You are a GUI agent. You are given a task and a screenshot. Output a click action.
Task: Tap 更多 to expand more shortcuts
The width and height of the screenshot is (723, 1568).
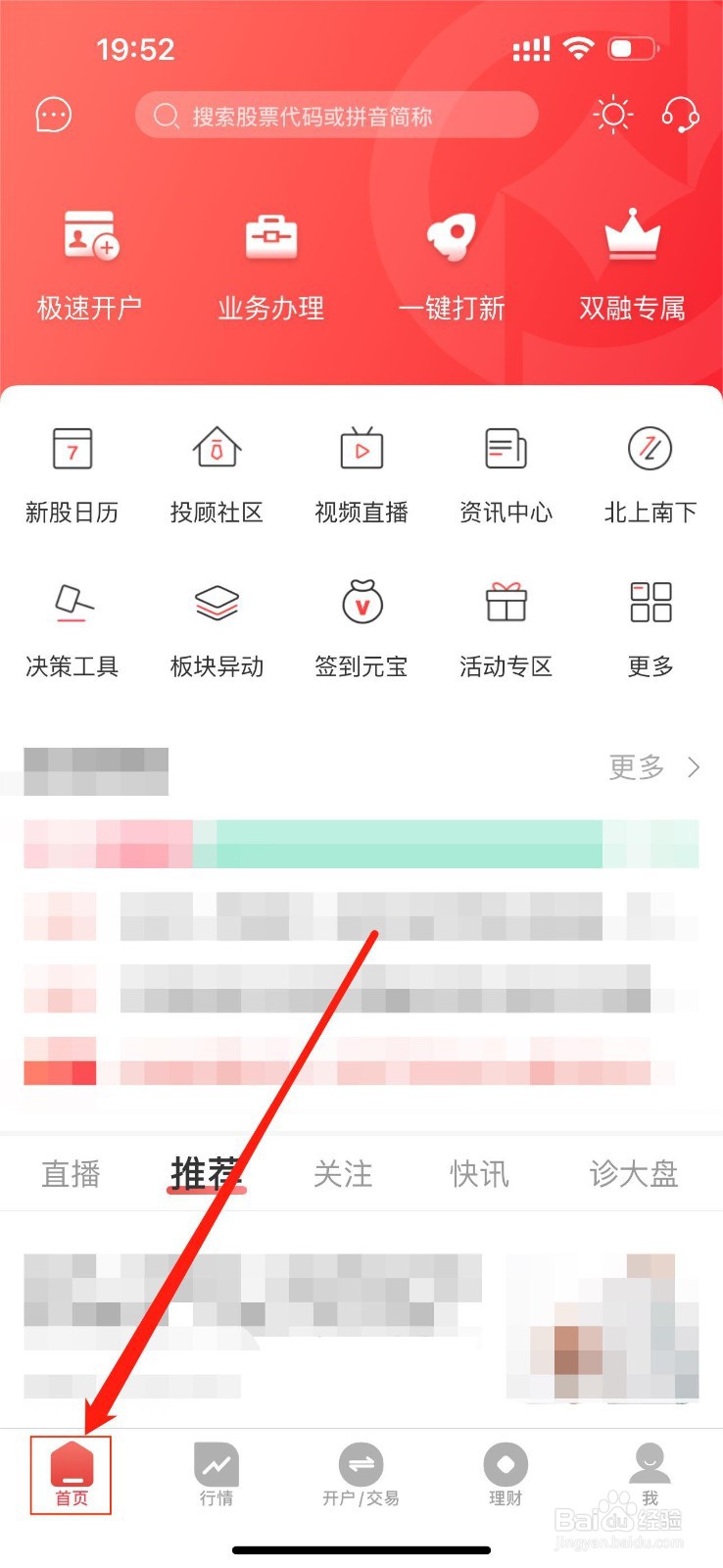point(650,628)
